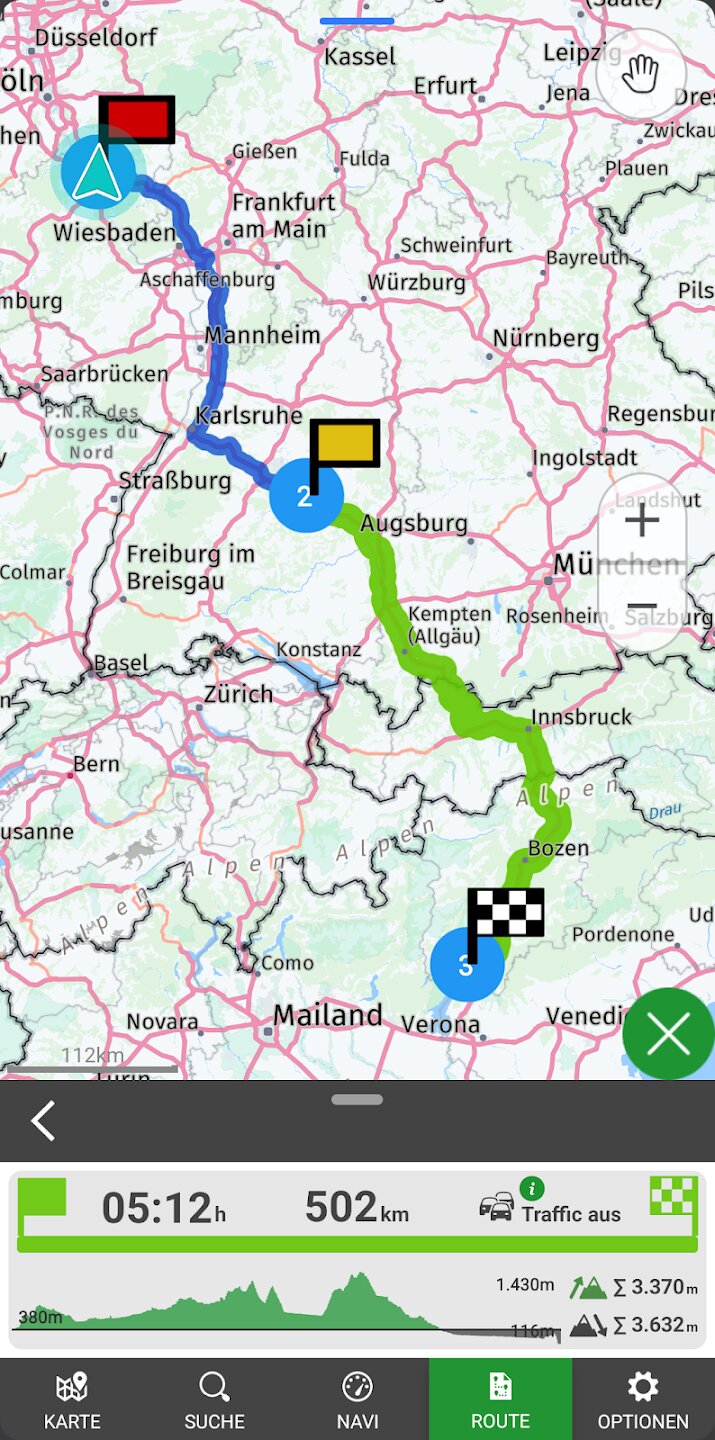Go back using the left arrow

click(43, 1121)
